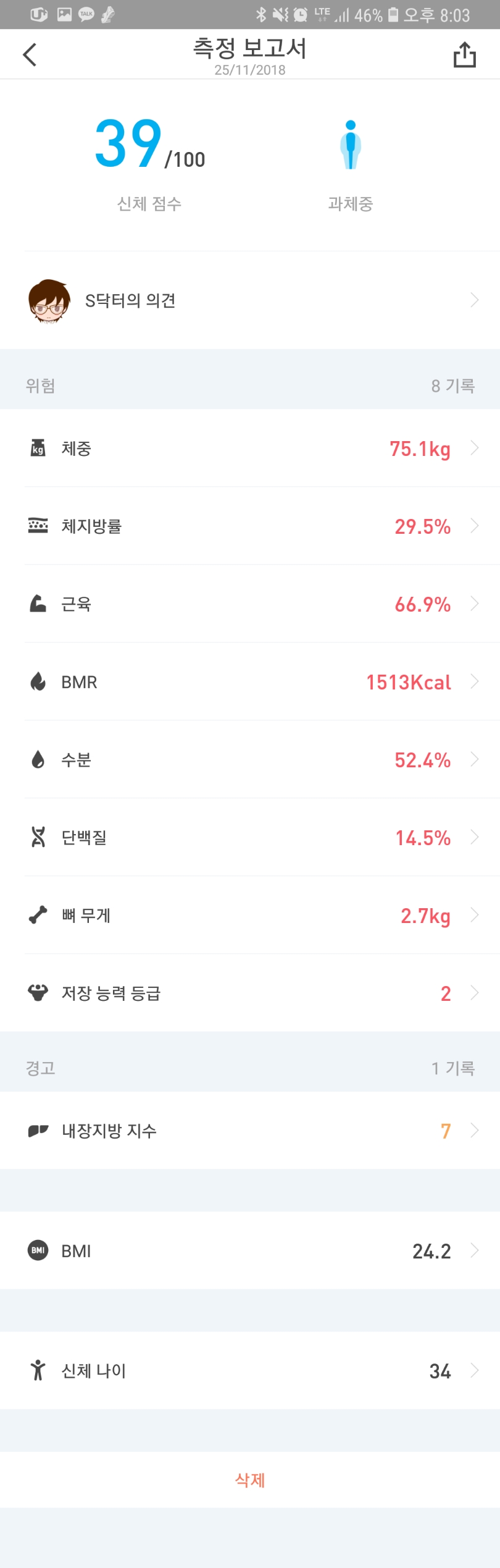Open the 신체 나이 row

pos(250,1371)
